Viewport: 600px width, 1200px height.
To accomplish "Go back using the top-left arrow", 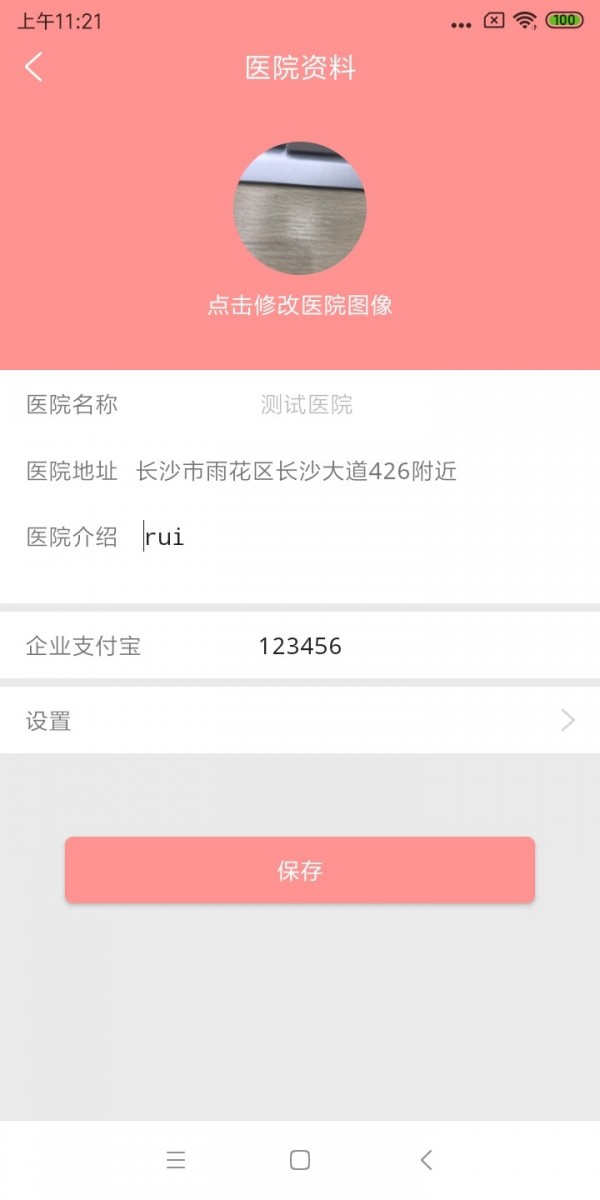I will (x=34, y=68).
